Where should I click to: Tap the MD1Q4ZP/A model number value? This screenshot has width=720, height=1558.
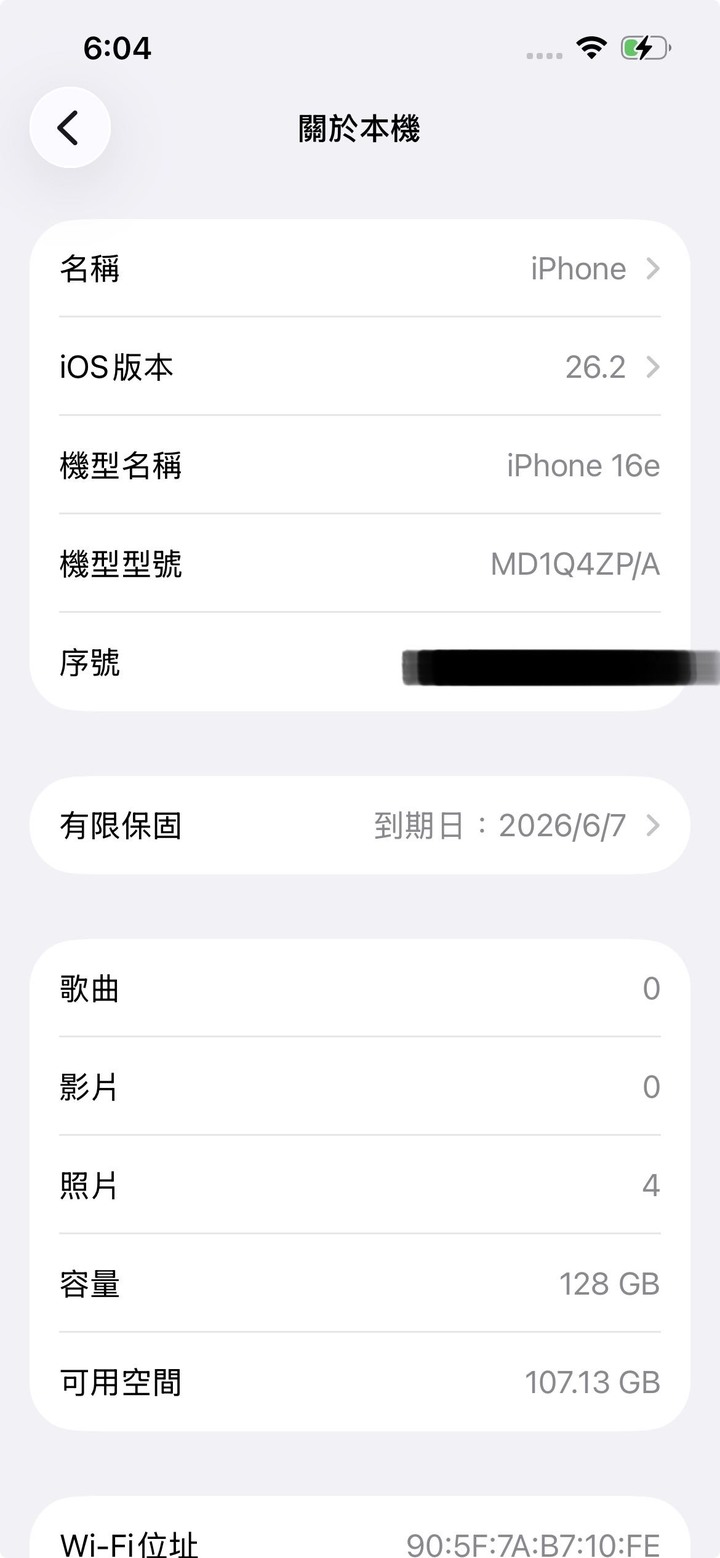click(x=577, y=564)
